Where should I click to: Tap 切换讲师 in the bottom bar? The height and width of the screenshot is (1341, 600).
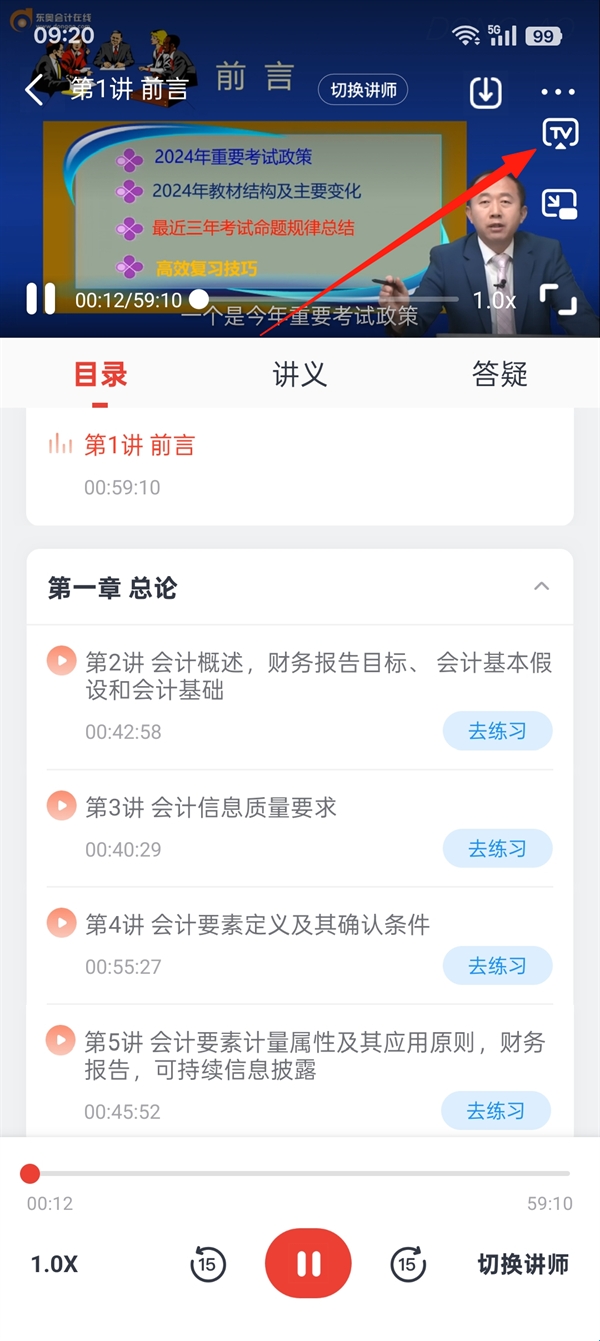click(x=523, y=1264)
